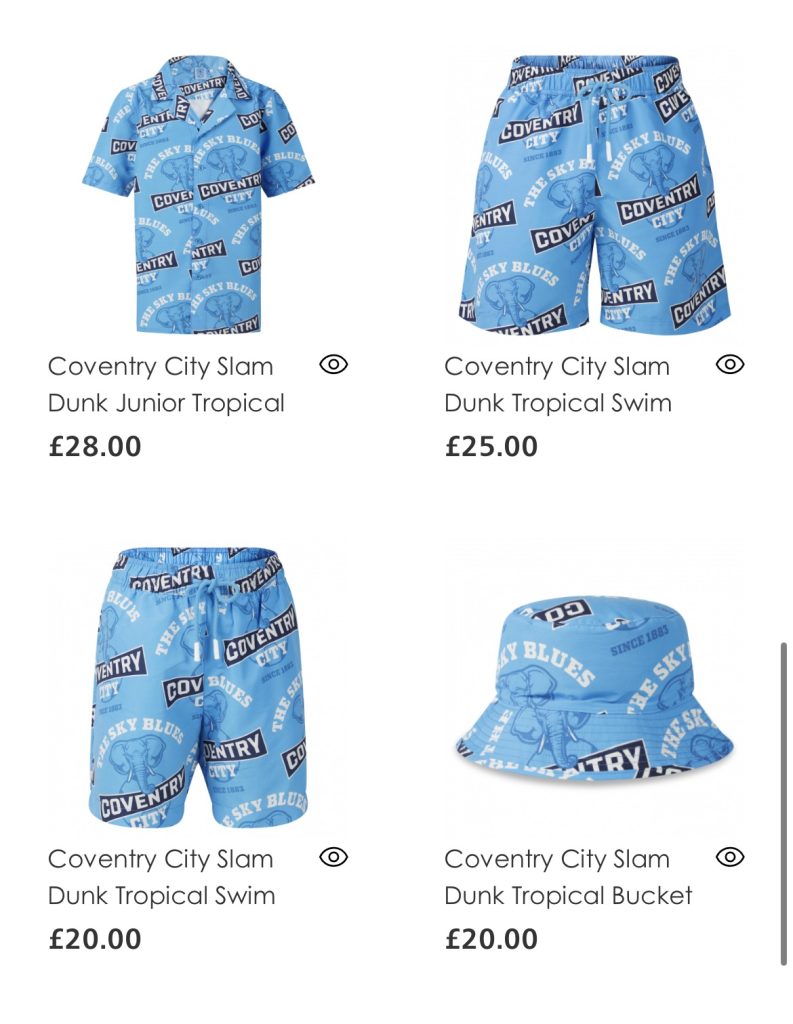Open the £20.00 Tropical Swim shorts product
793x1024 pixels.
point(198,687)
